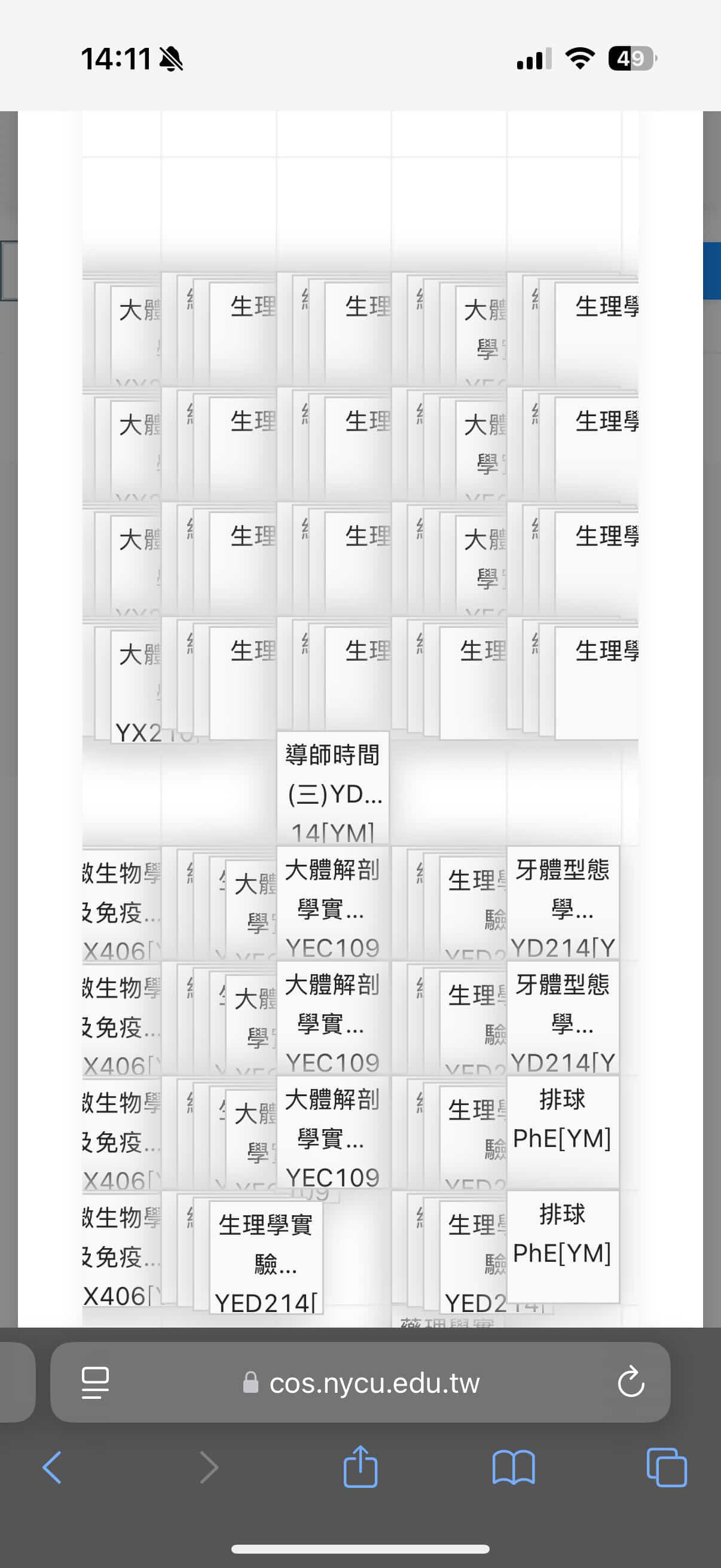Open the page settings menu in address bar
Image resolution: width=721 pixels, height=1568 pixels.
coord(95,1382)
